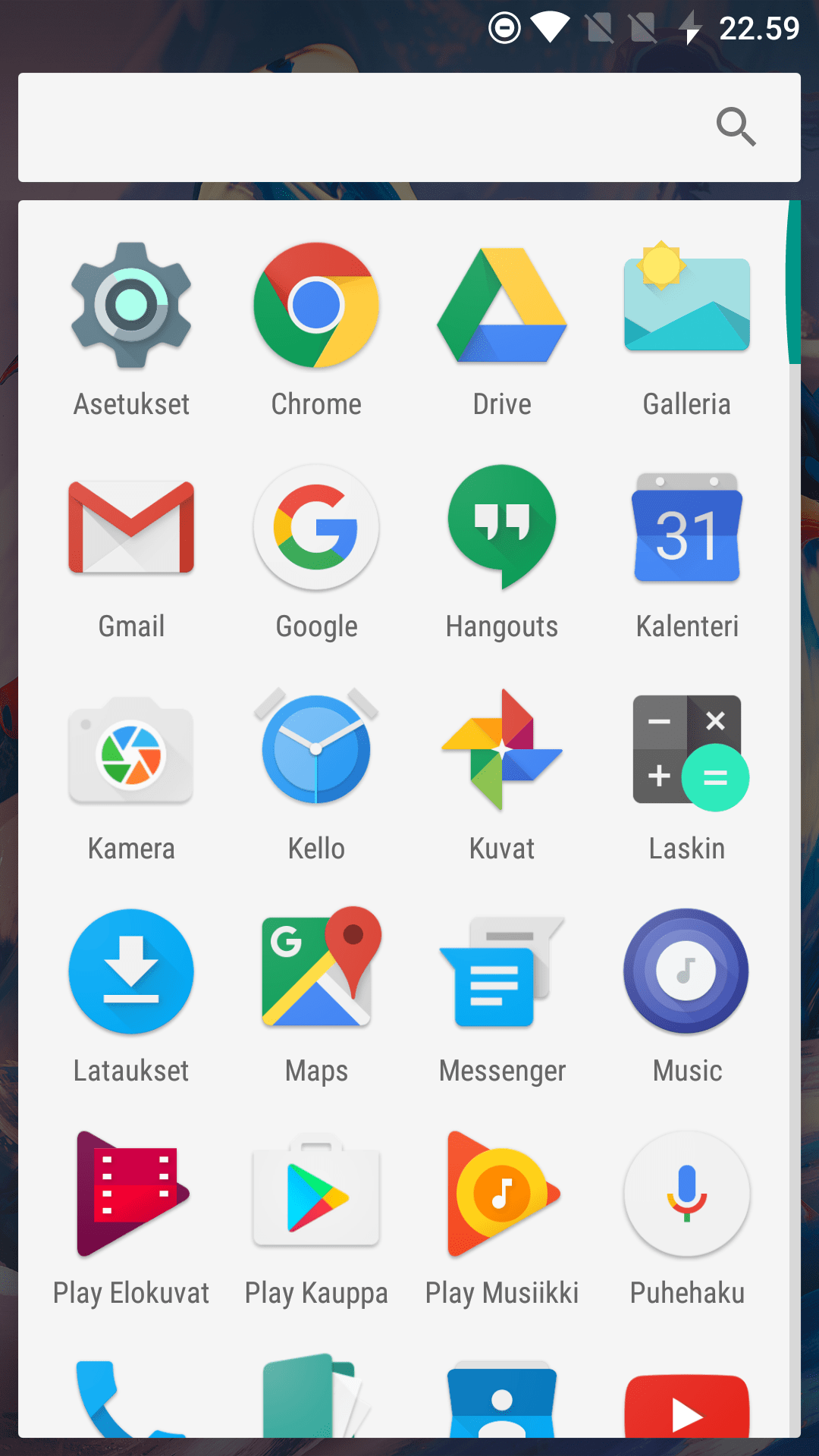Tap the search field at the top
Screen dimensions: 819x1456
(364, 127)
